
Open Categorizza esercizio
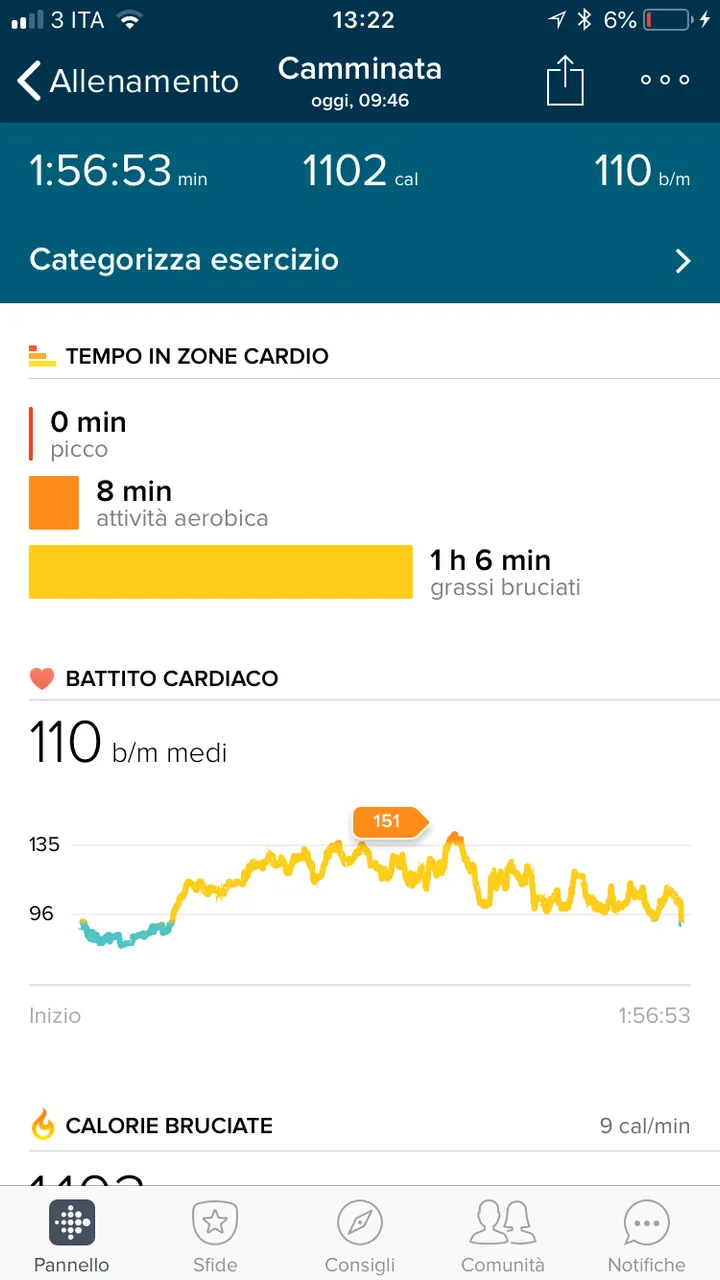360,260
